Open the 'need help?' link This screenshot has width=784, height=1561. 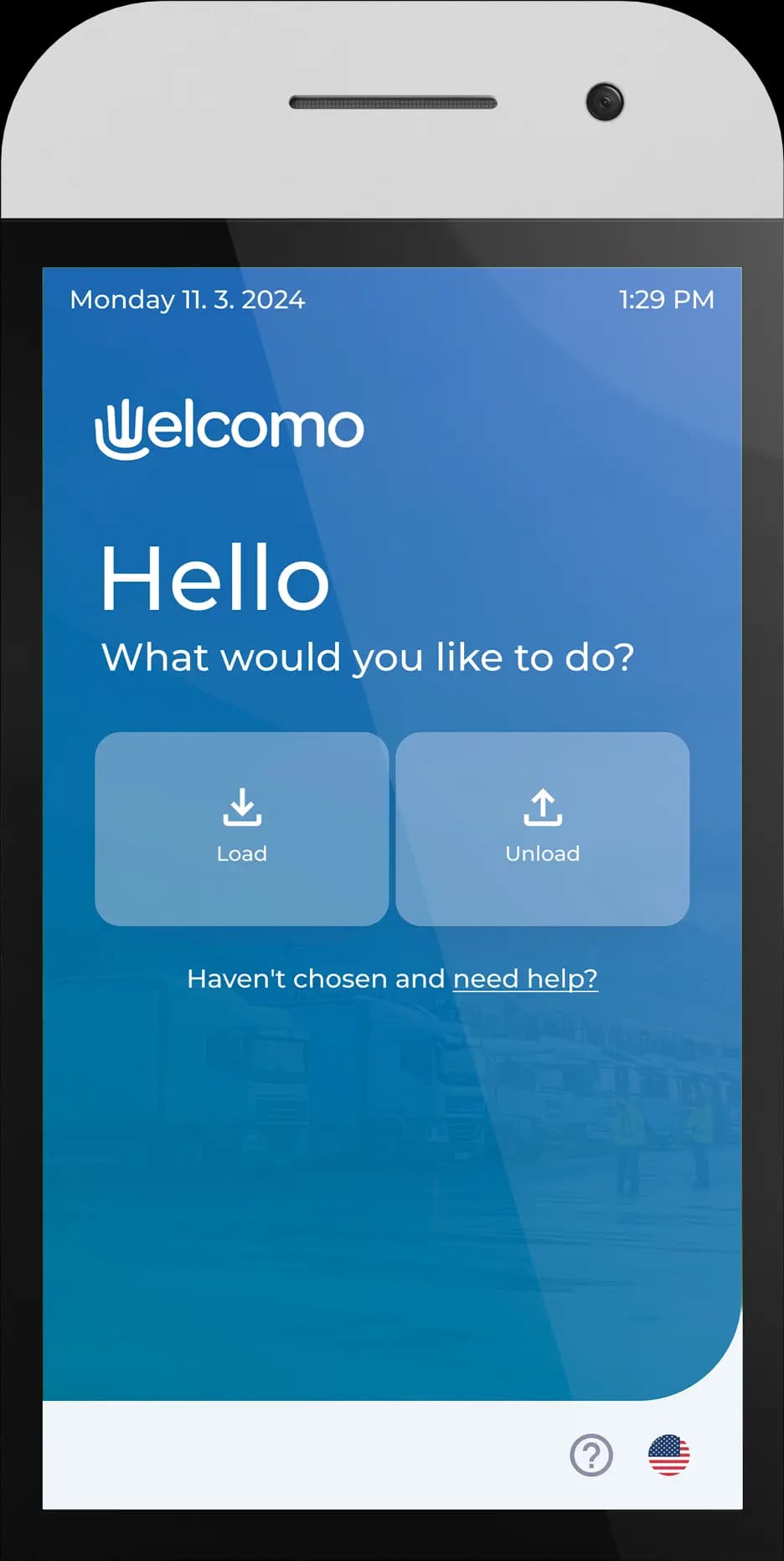coord(524,979)
